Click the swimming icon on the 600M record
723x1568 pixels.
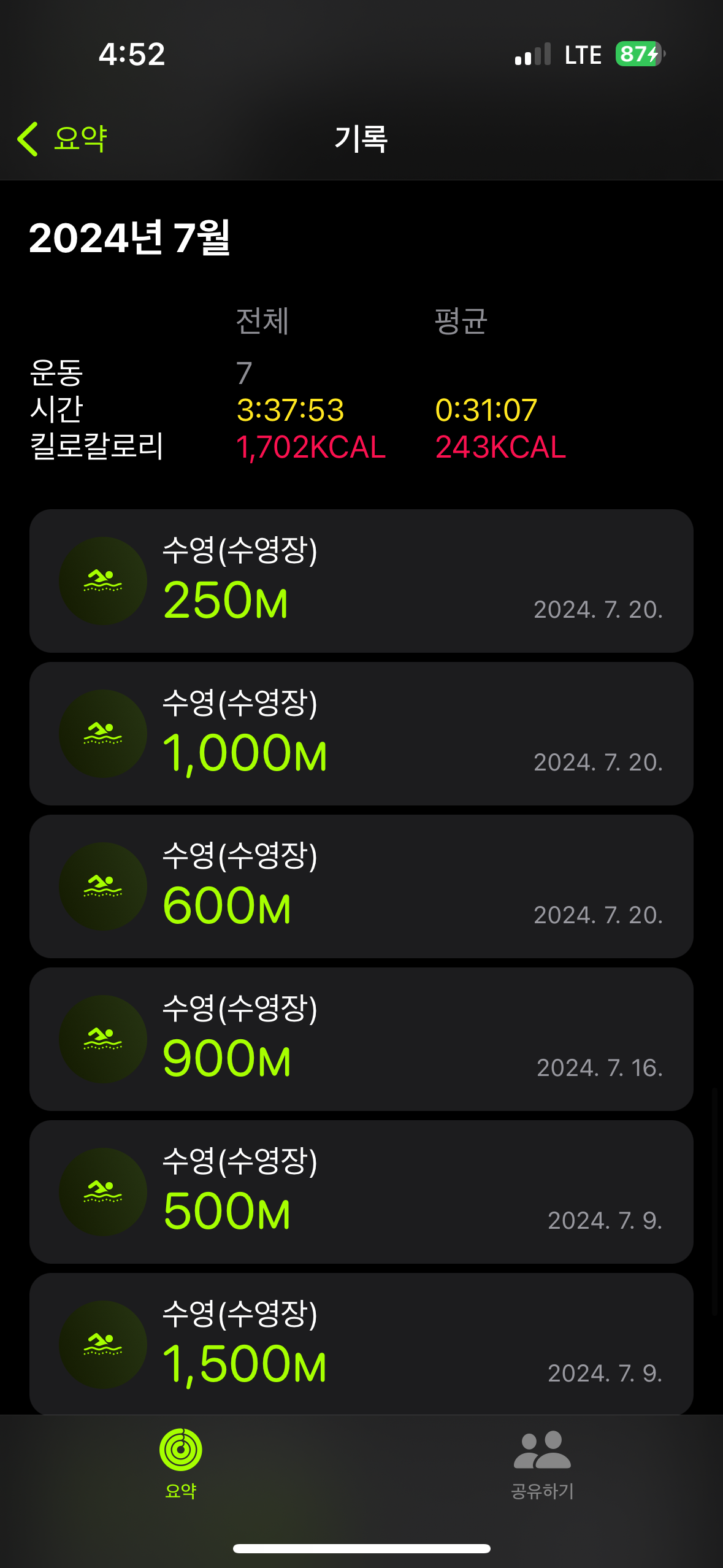click(103, 885)
